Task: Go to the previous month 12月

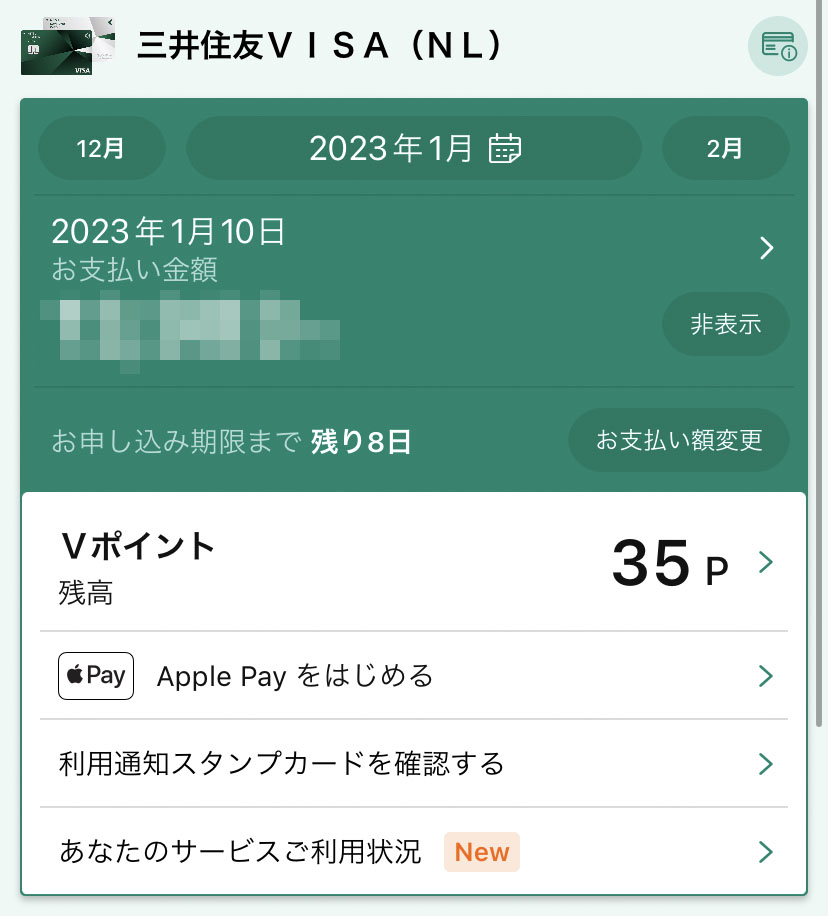Action: pos(101,149)
